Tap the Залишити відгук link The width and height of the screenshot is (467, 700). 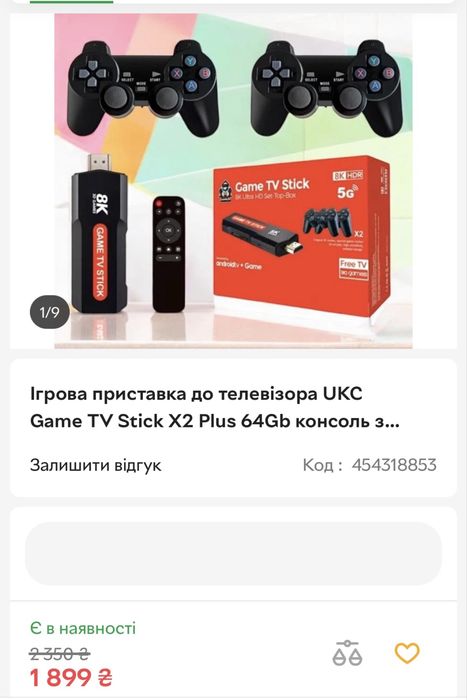[96, 465]
